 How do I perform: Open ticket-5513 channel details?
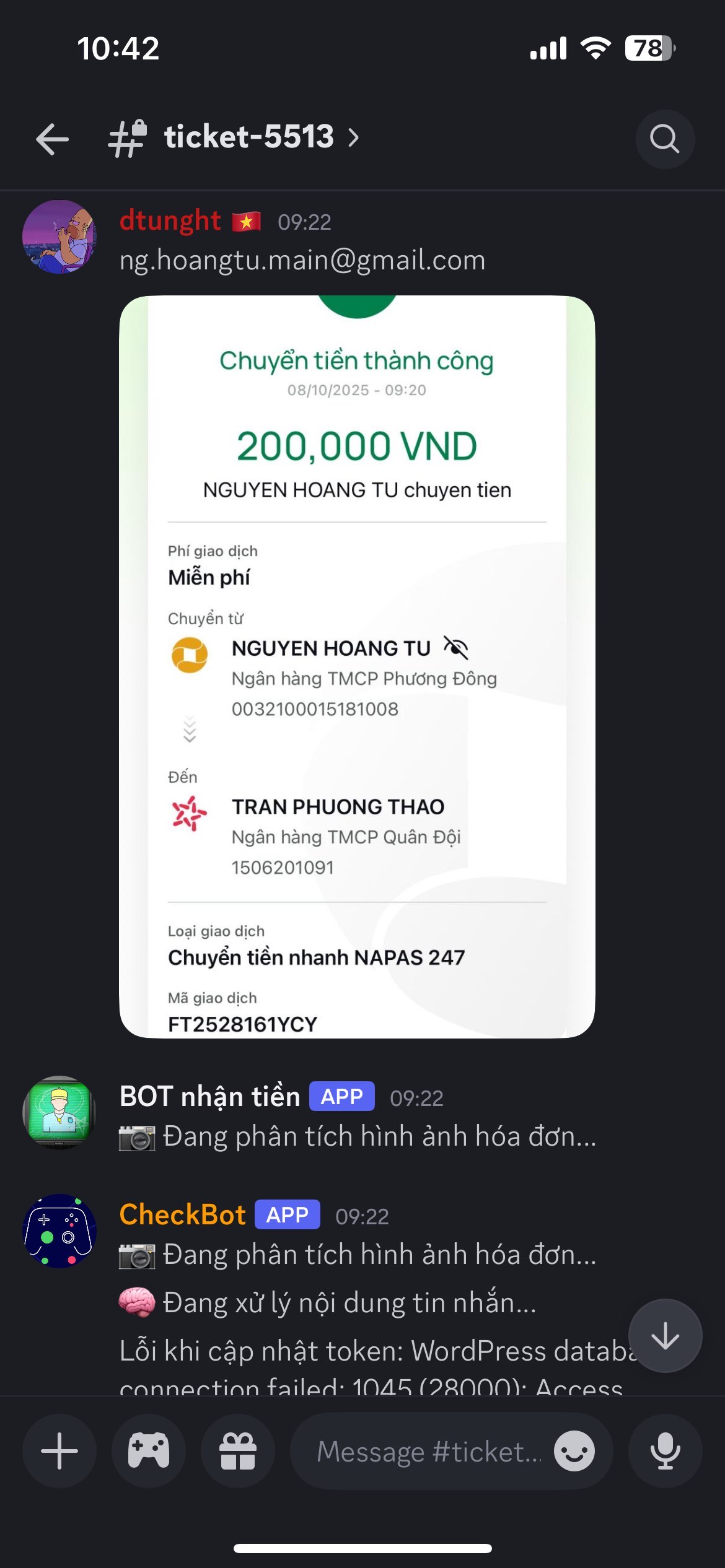(x=248, y=137)
